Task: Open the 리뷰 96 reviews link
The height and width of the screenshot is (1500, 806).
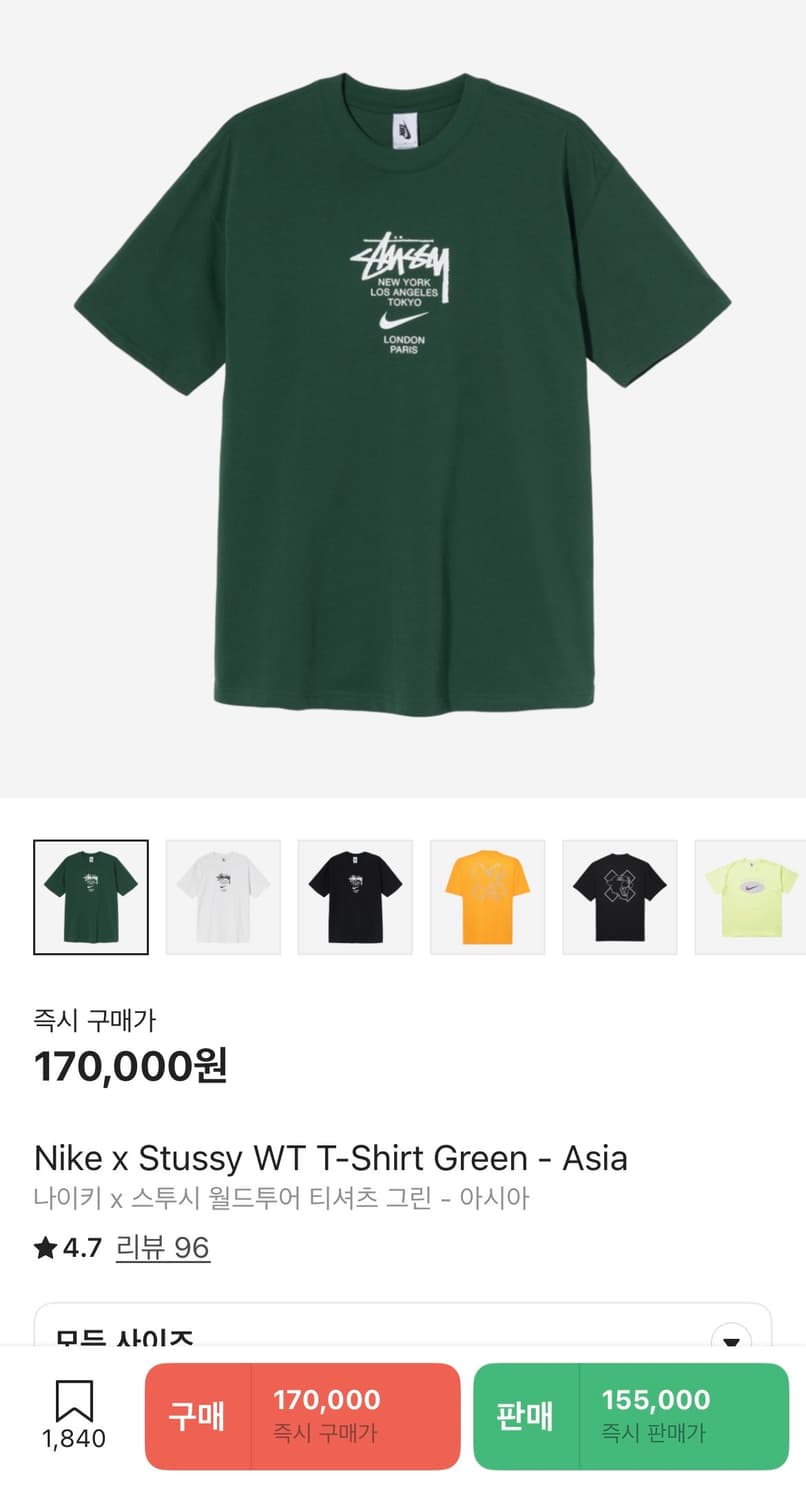Action: (x=161, y=1249)
